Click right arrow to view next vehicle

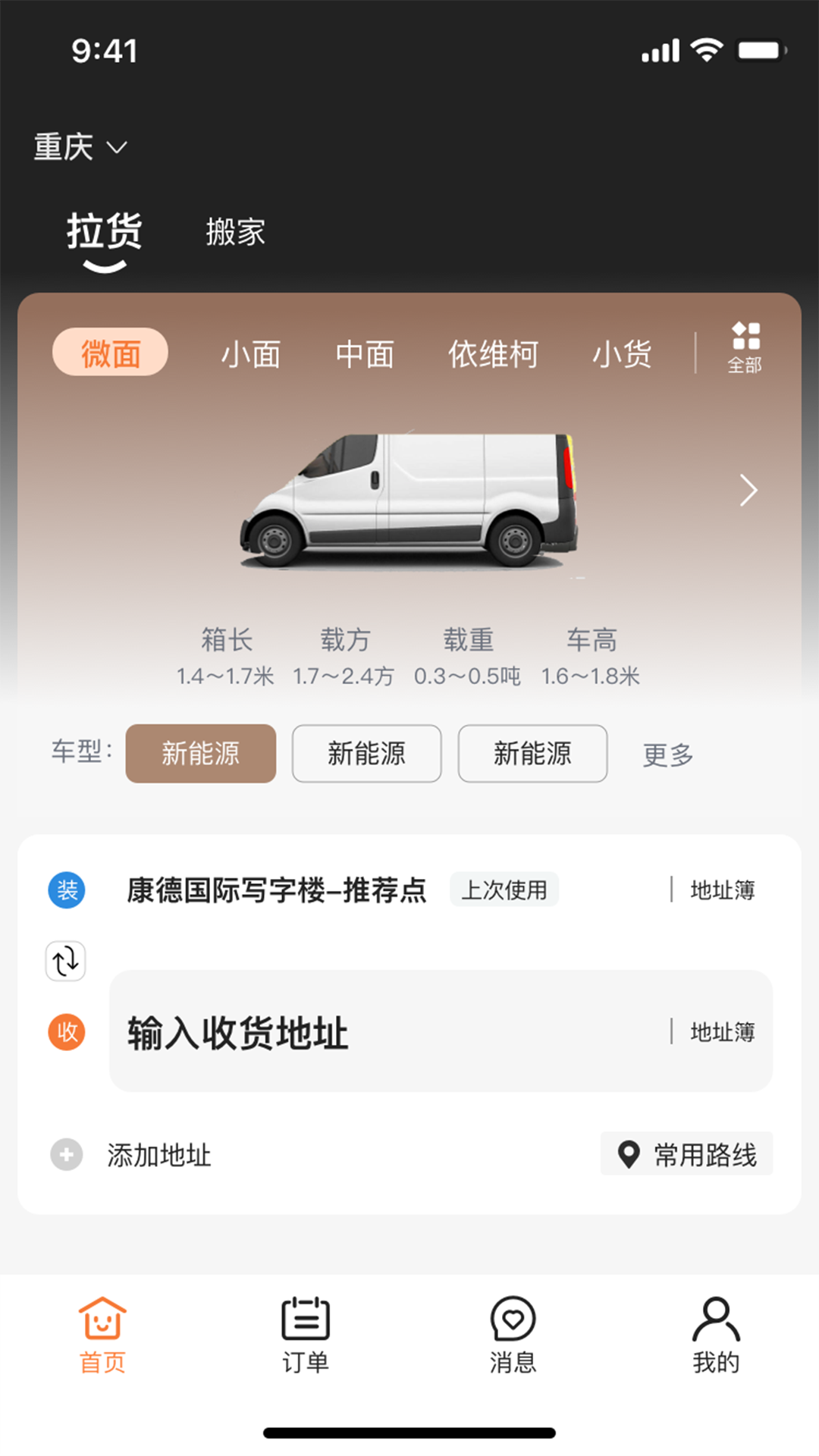746,491
